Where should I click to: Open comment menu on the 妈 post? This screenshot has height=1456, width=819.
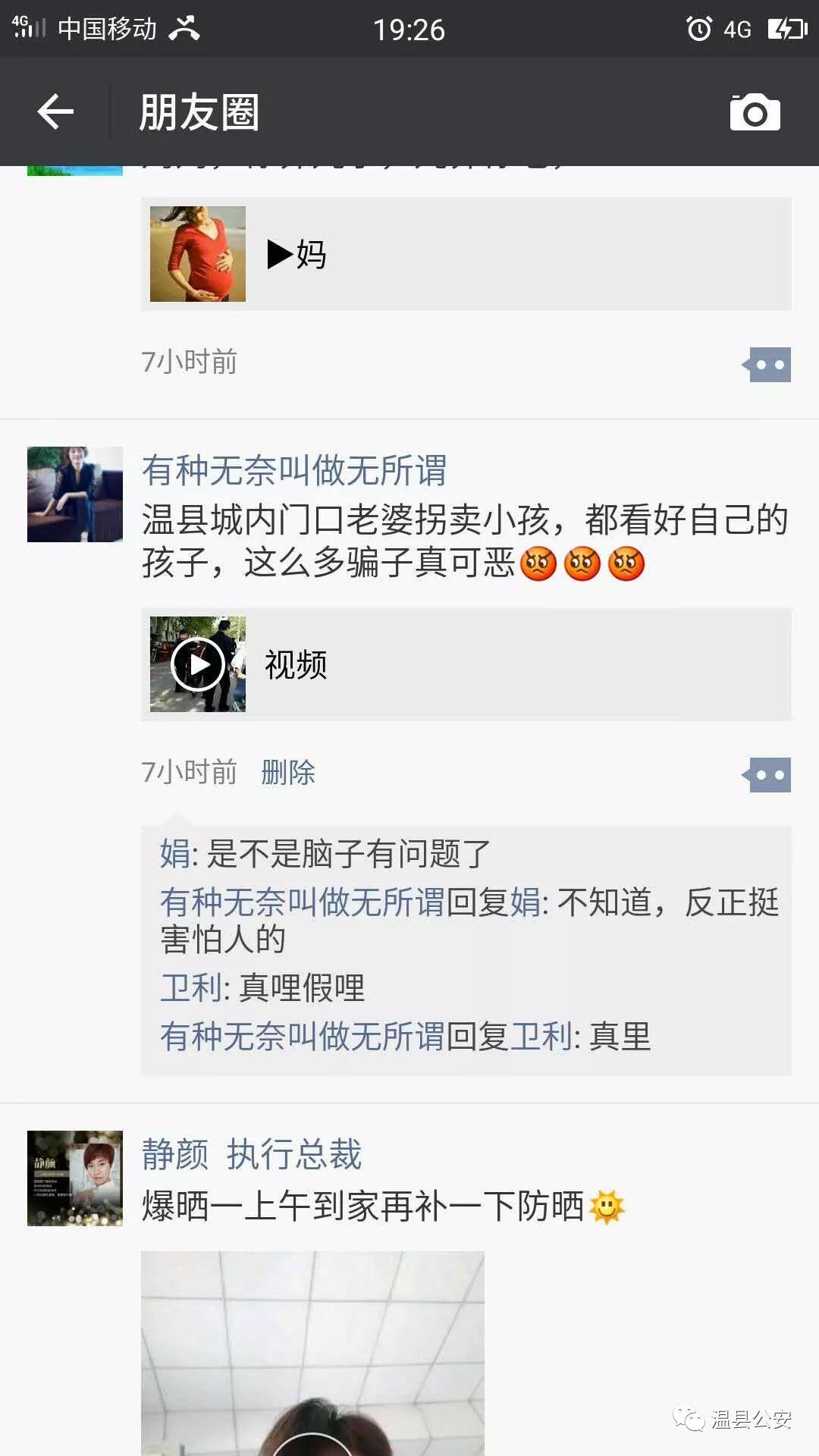point(768,365)
